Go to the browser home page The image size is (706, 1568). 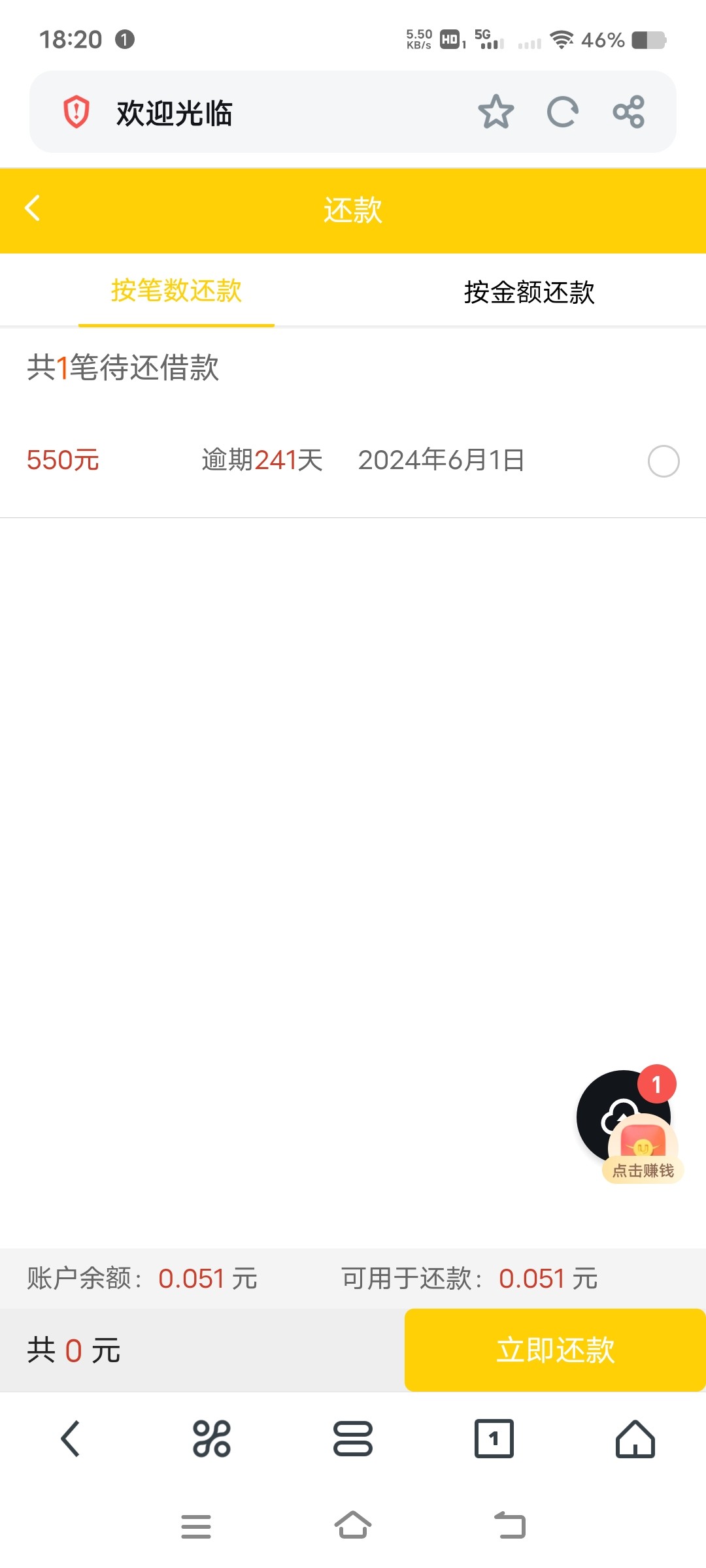pos(635,1439)
